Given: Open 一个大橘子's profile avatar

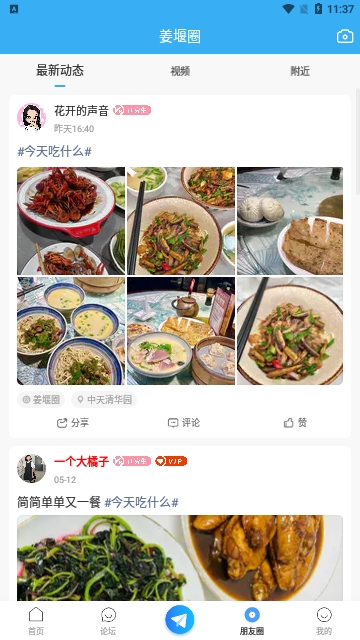Looking at the screenshot, I should pos(31,468).
